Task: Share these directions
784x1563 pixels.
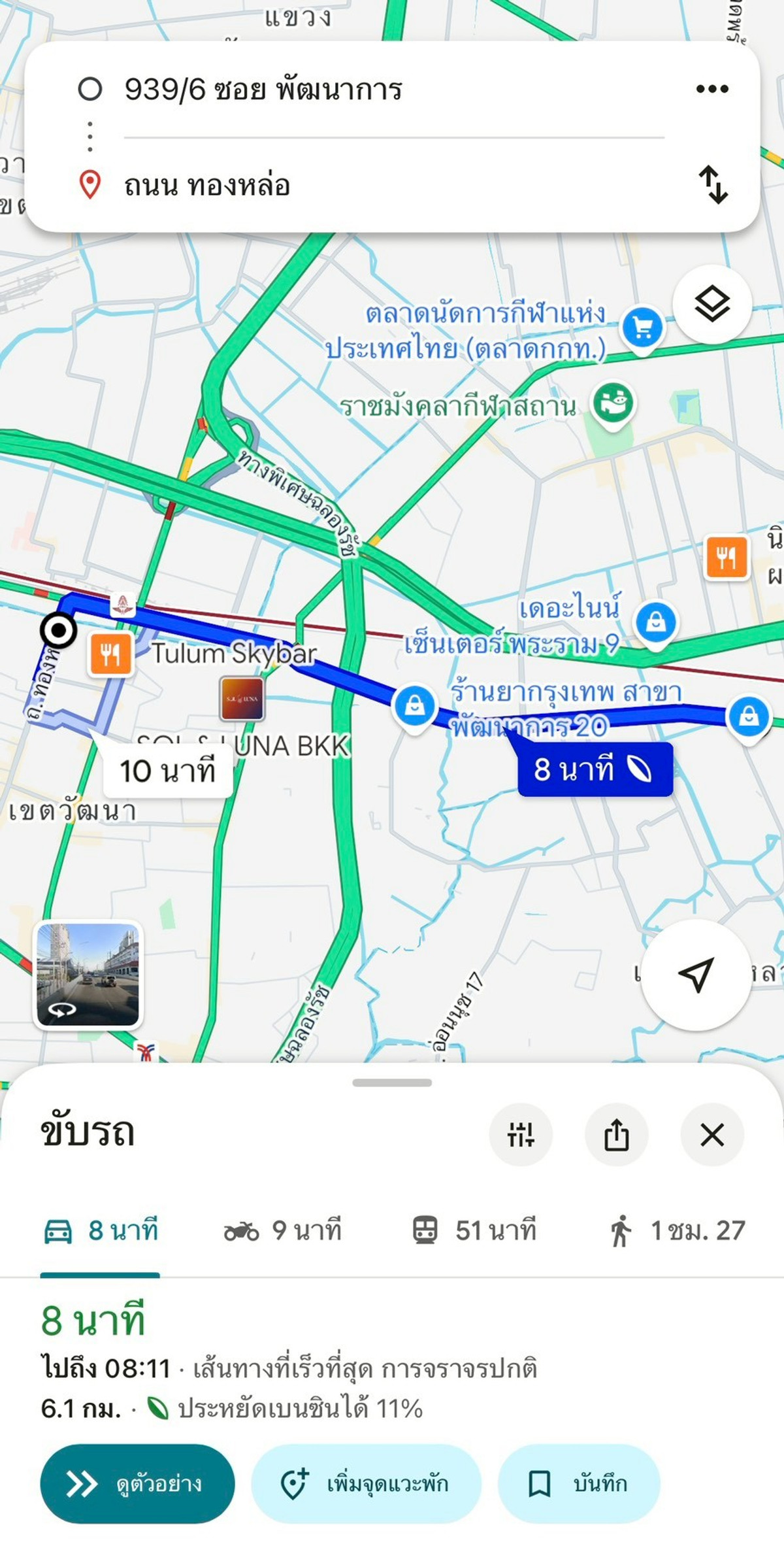Action: (x=616, y=1135)
